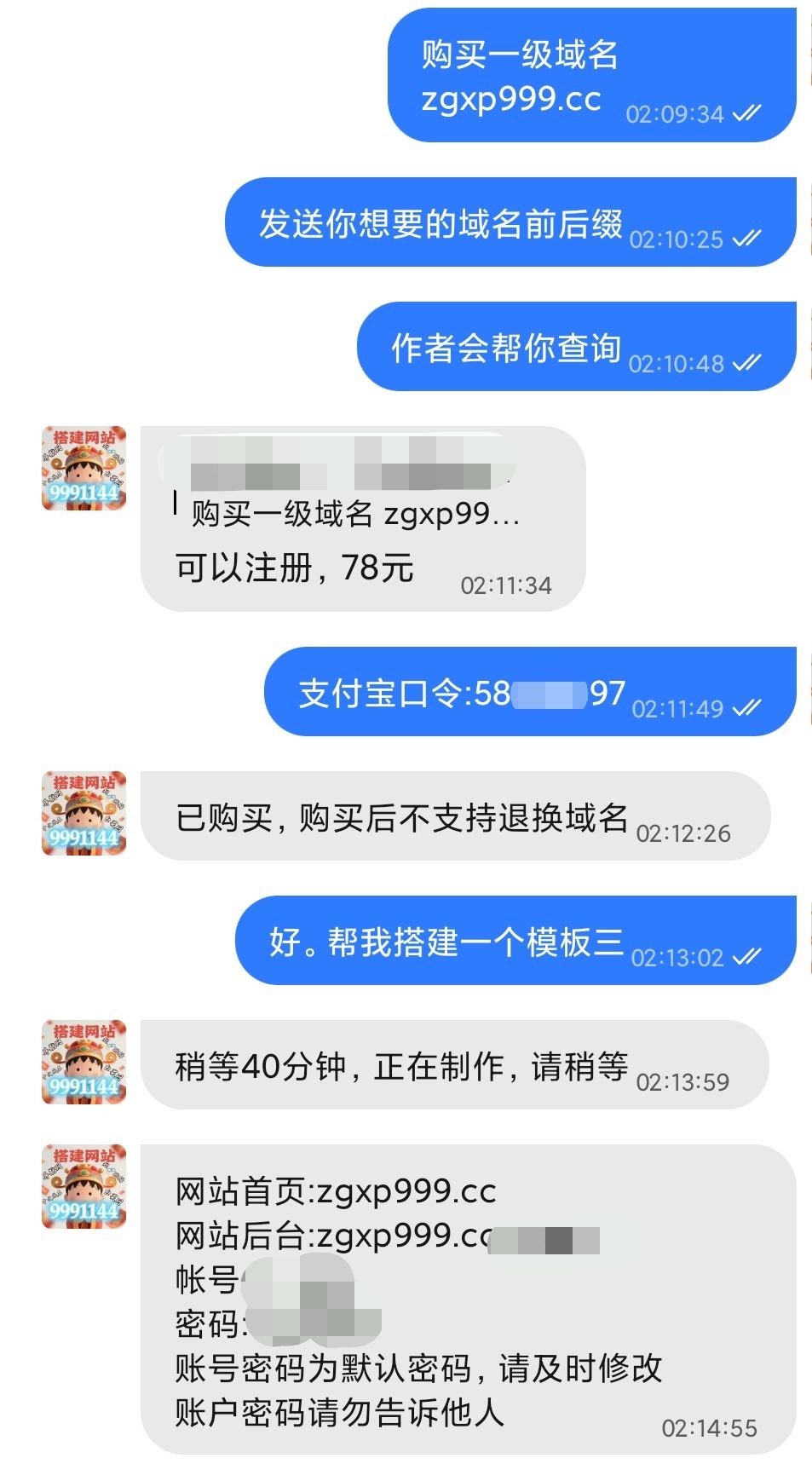The width and height of the screenshot is (812, 1481).
Task: Tap the avatar beside the '网站首页' message
Action: pos(84,1186)
